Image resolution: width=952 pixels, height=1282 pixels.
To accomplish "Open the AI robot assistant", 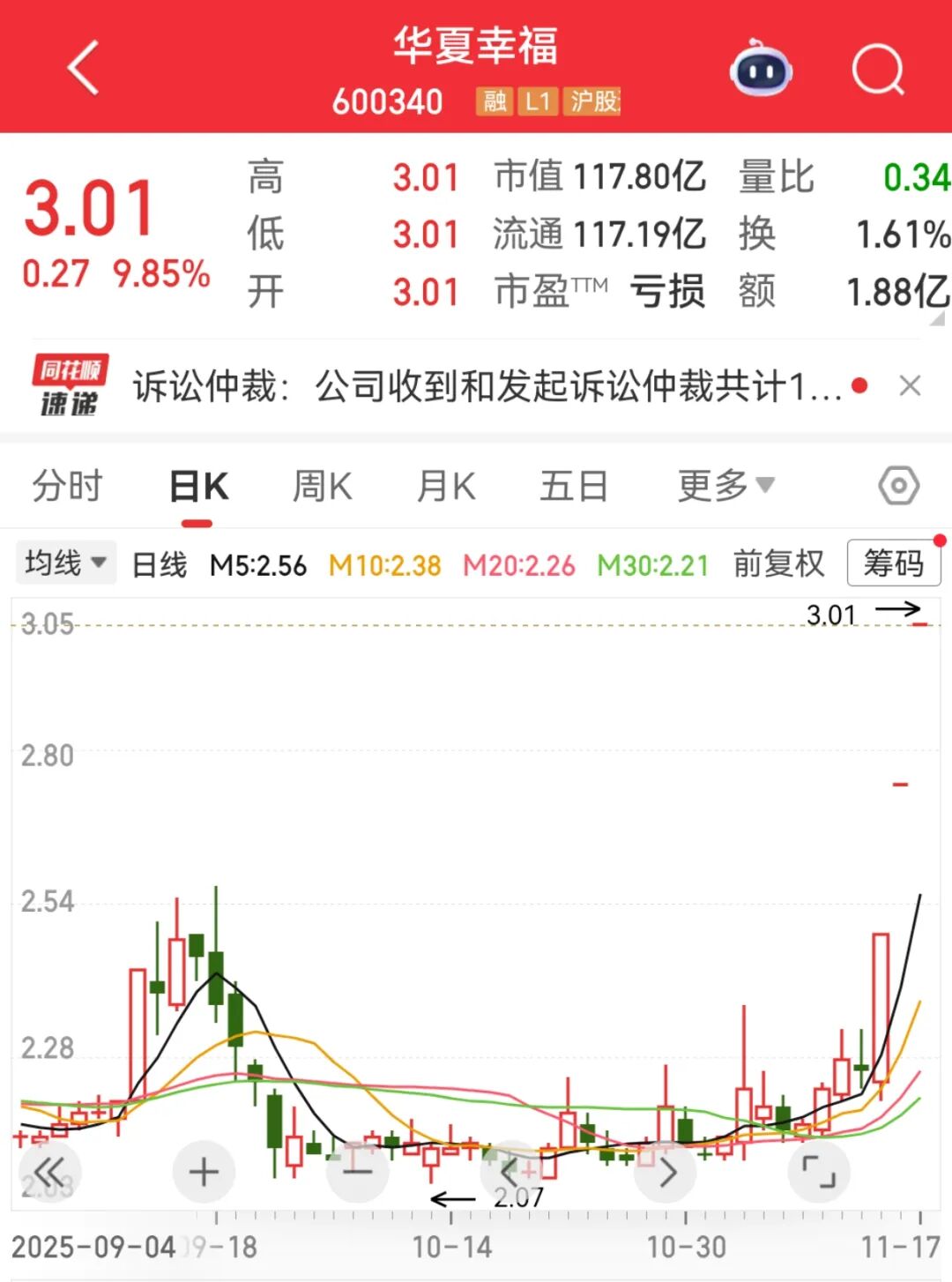I will coord(761,69).
